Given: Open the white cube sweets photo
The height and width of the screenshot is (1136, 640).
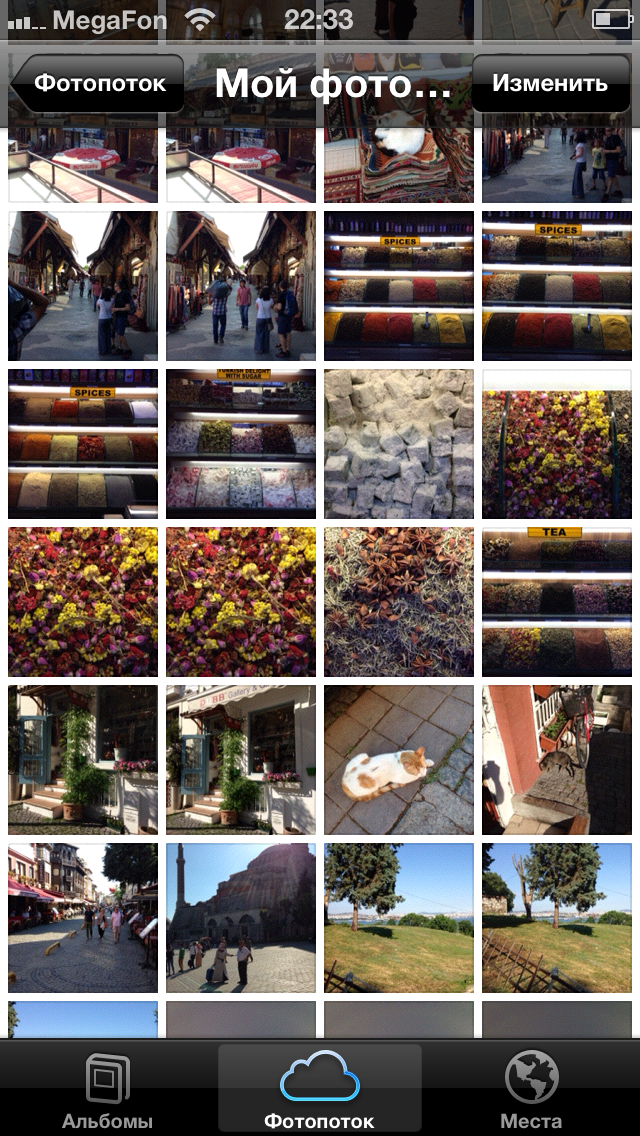Looking at the screenshot, I should [399, 444].
